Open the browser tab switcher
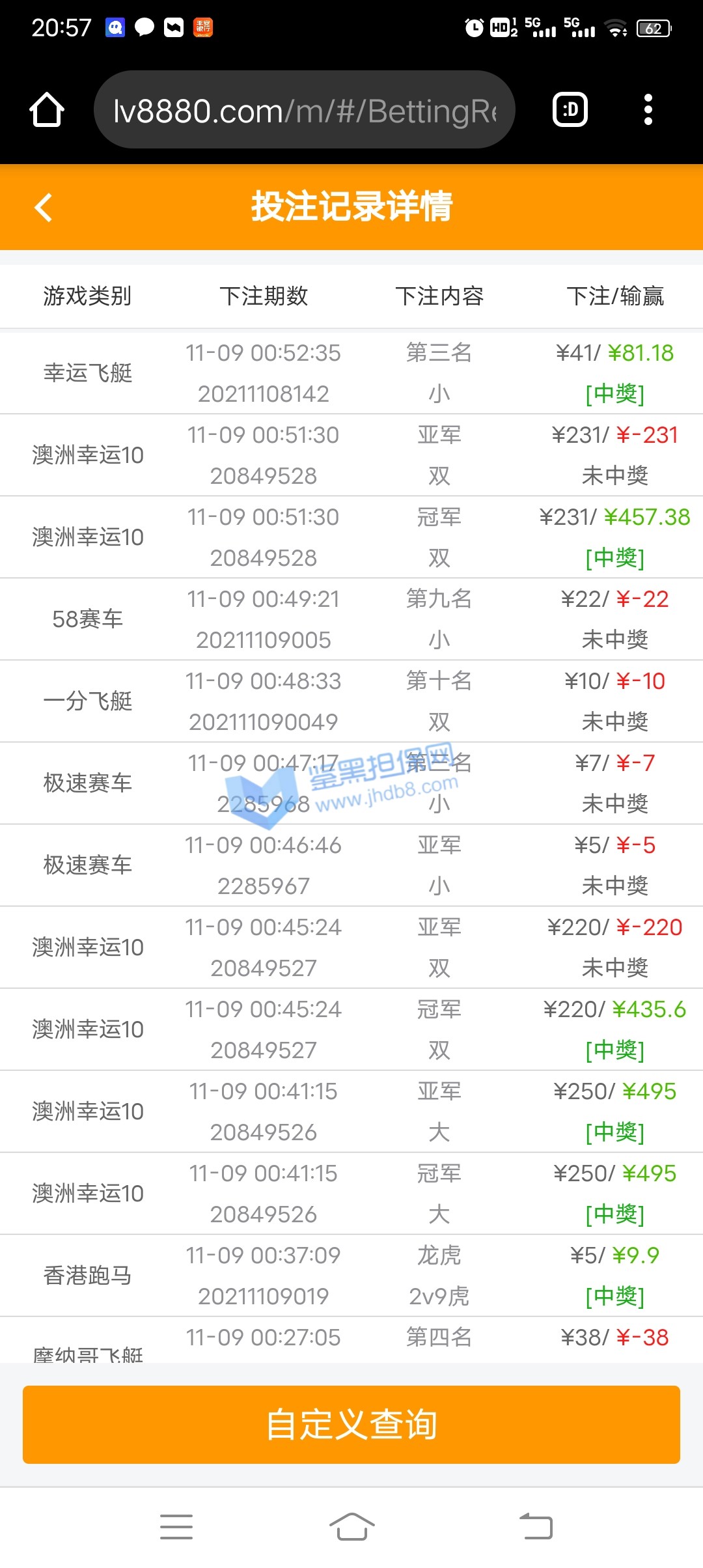This screenshot has height=1568, width=703. pyautogui.click(x=570, y=109)
